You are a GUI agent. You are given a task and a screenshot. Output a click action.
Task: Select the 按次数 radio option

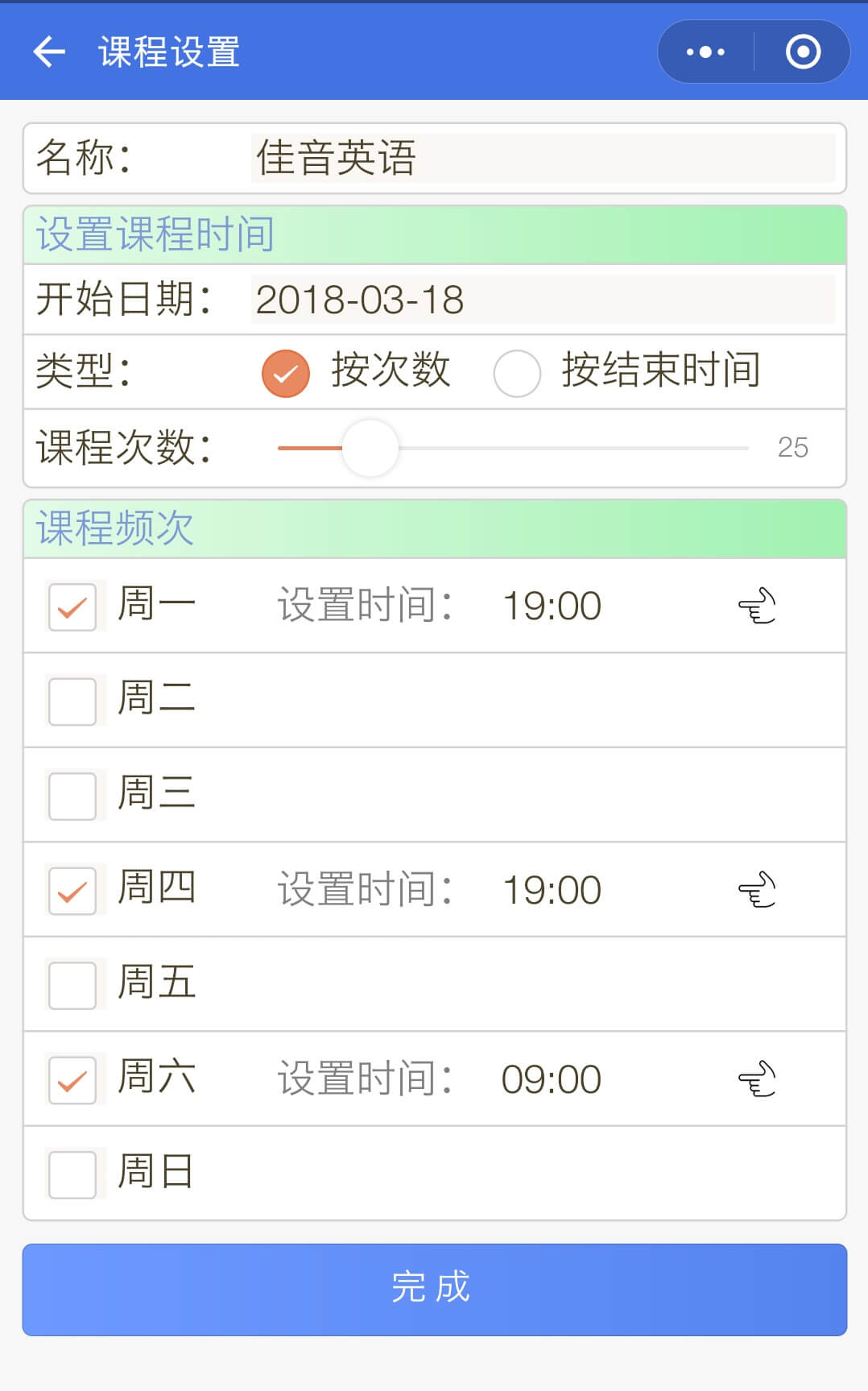(286, 374)
